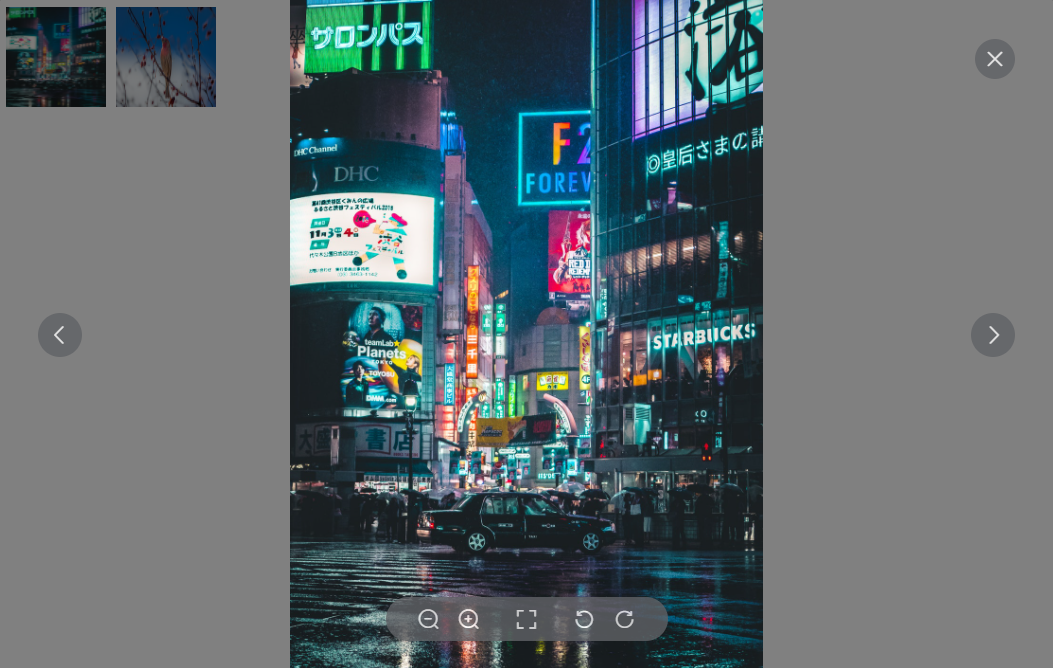Fit image to full screen

pos(526,619)
